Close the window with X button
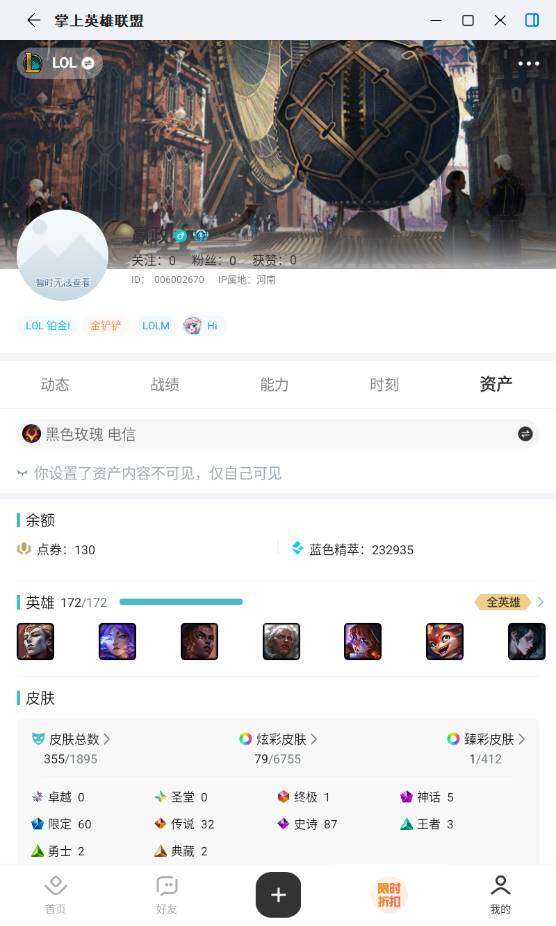The height and width of the screenshot is (926, 556). click(500, 20)
